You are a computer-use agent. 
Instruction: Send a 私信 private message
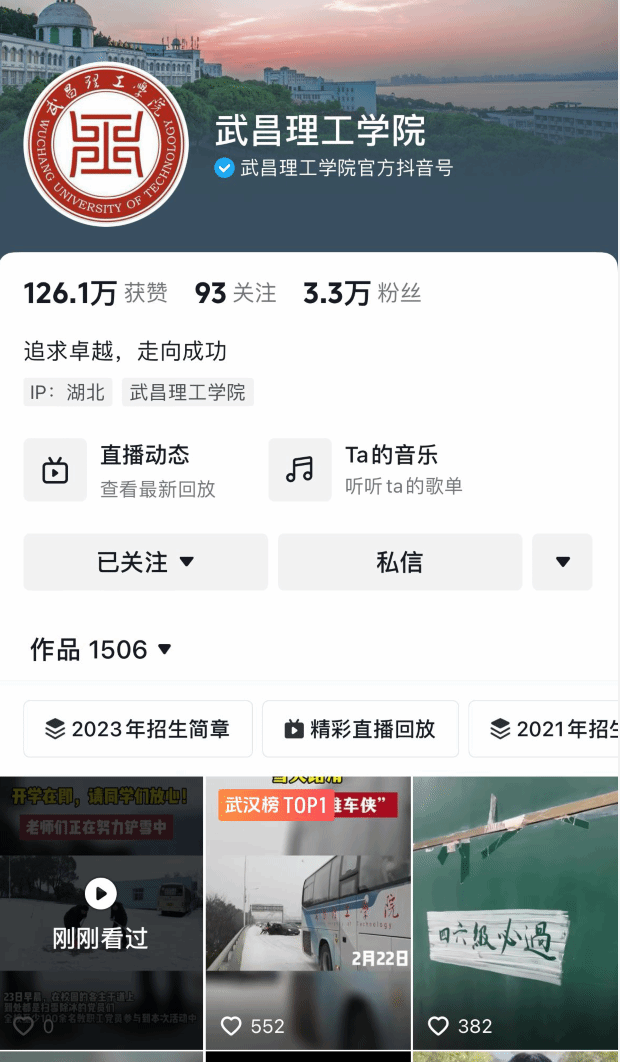[400, 562]
